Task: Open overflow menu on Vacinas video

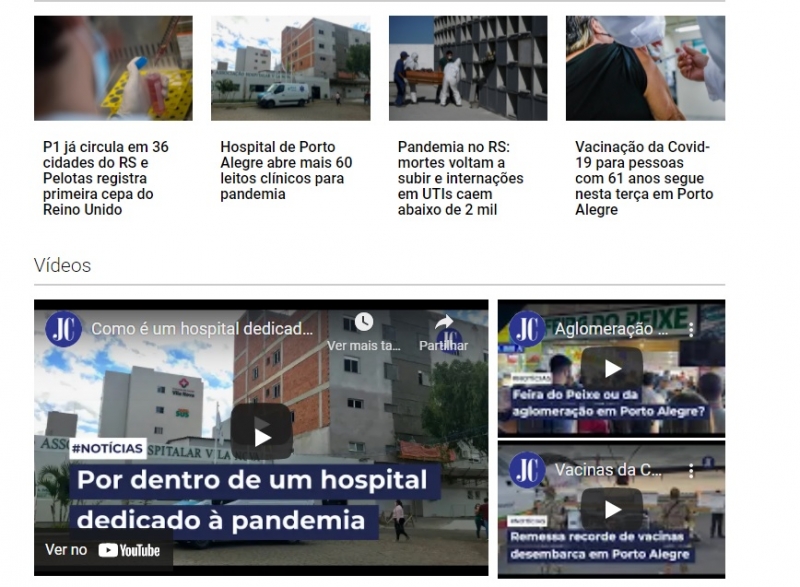Action: (x=691, y=469)
